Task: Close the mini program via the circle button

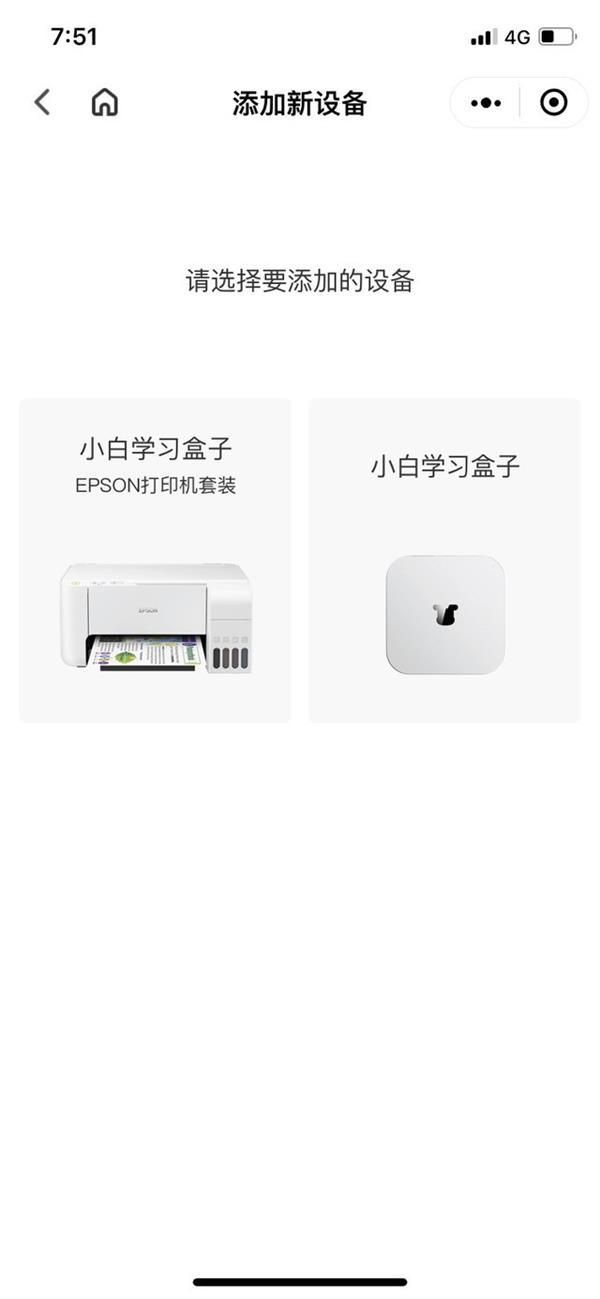Action: [553, 103]
